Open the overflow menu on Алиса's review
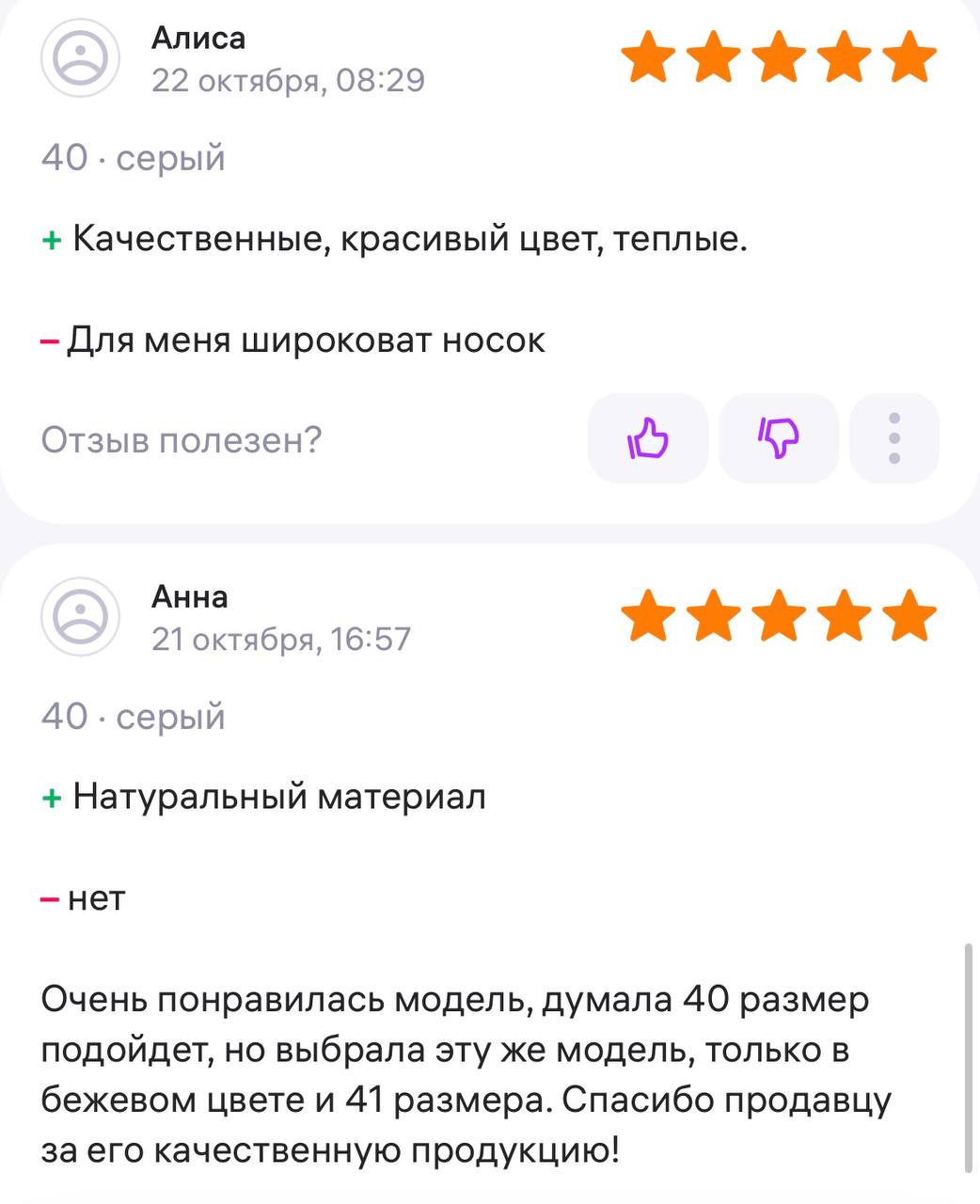Viewport: 980px width, 1204px height. (x=893, y=438)
